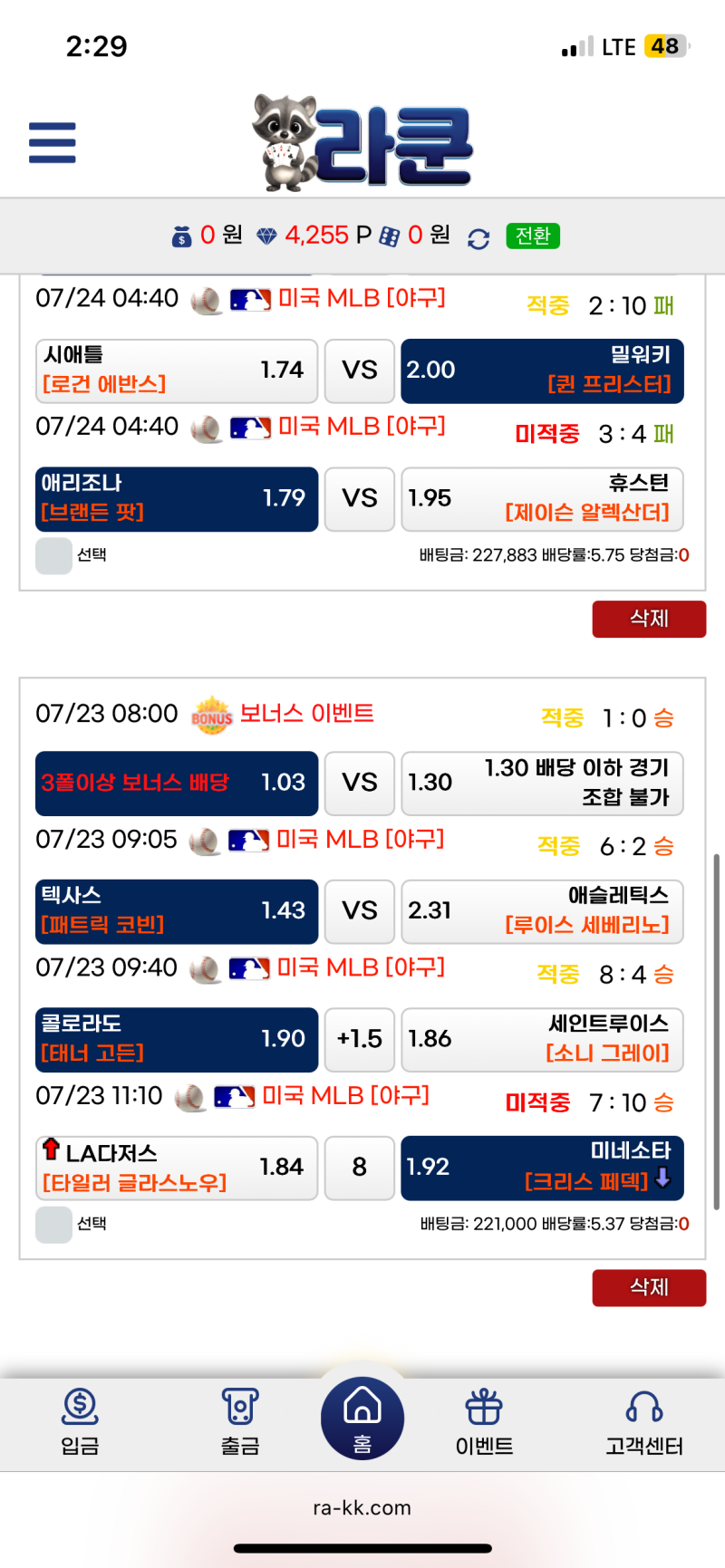Check the 선택 checkbox on the 07/24 bet slip
Screen dimensions: 725x1568
(x=53, y=555)
